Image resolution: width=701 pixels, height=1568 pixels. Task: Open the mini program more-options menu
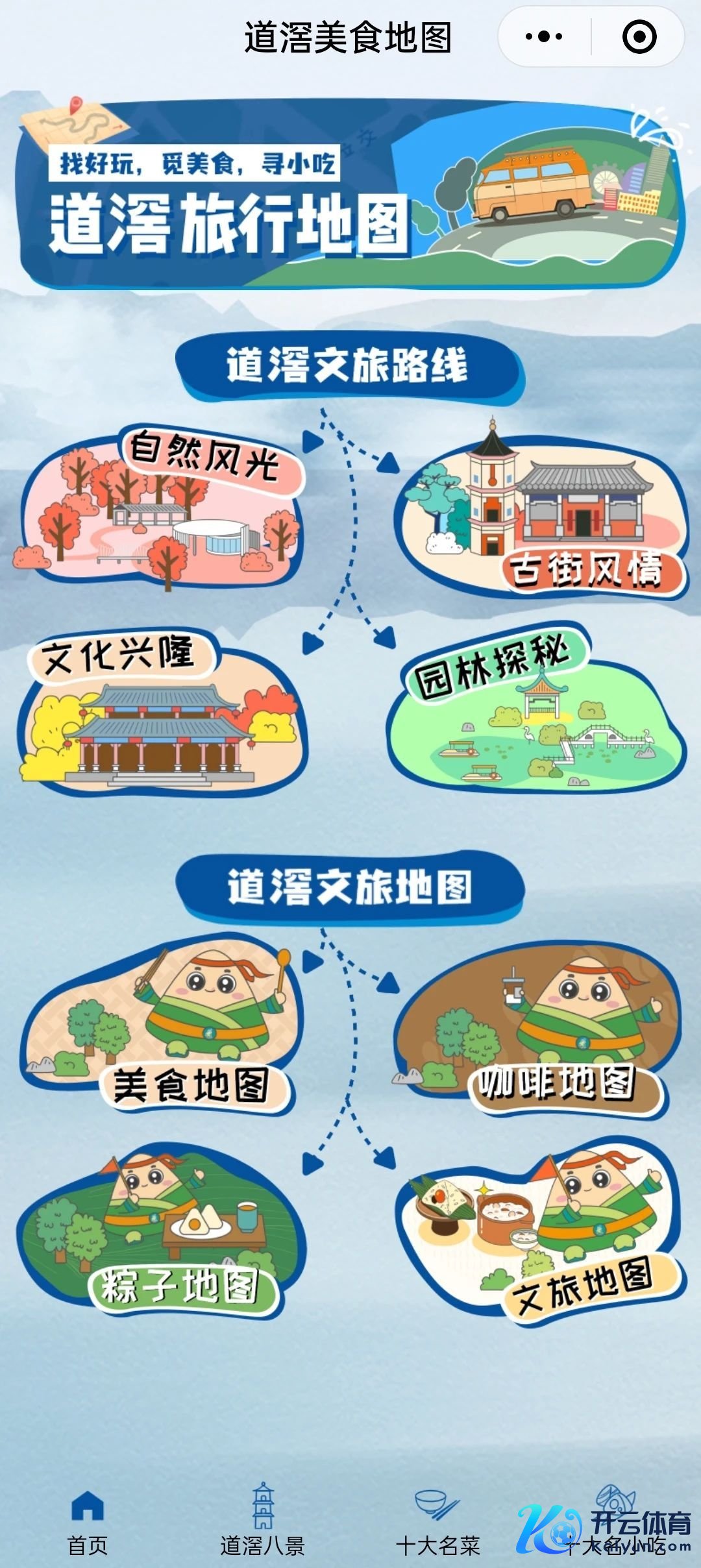point(544,37)
